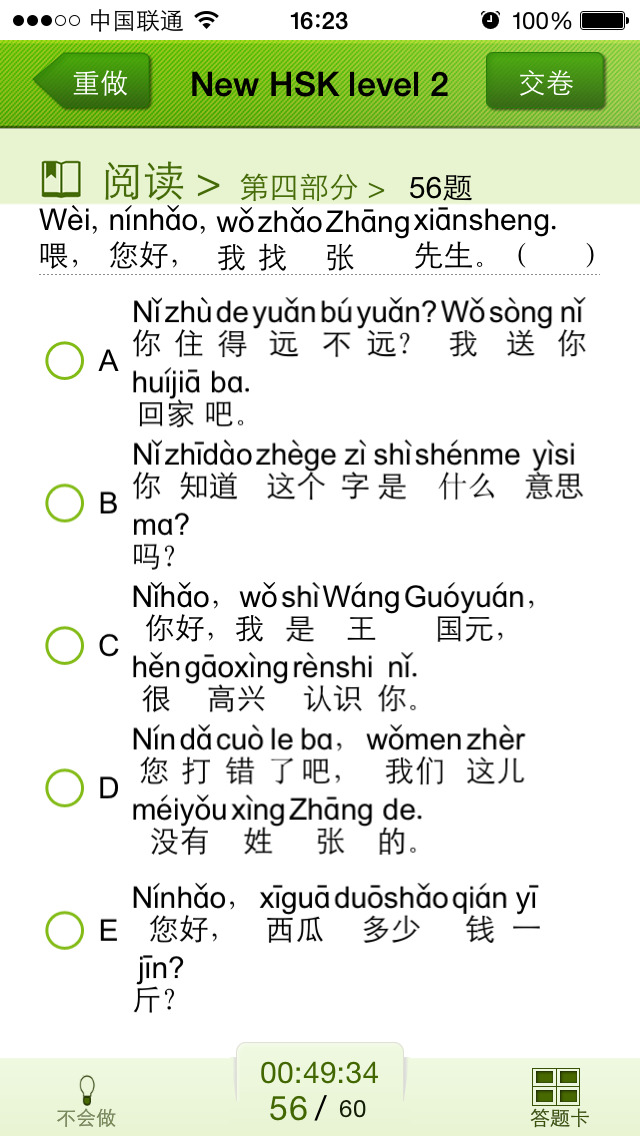Submit the exam with 交卷
The height and width of the screenshot is (1136, 640).
[x=545, y=83]
